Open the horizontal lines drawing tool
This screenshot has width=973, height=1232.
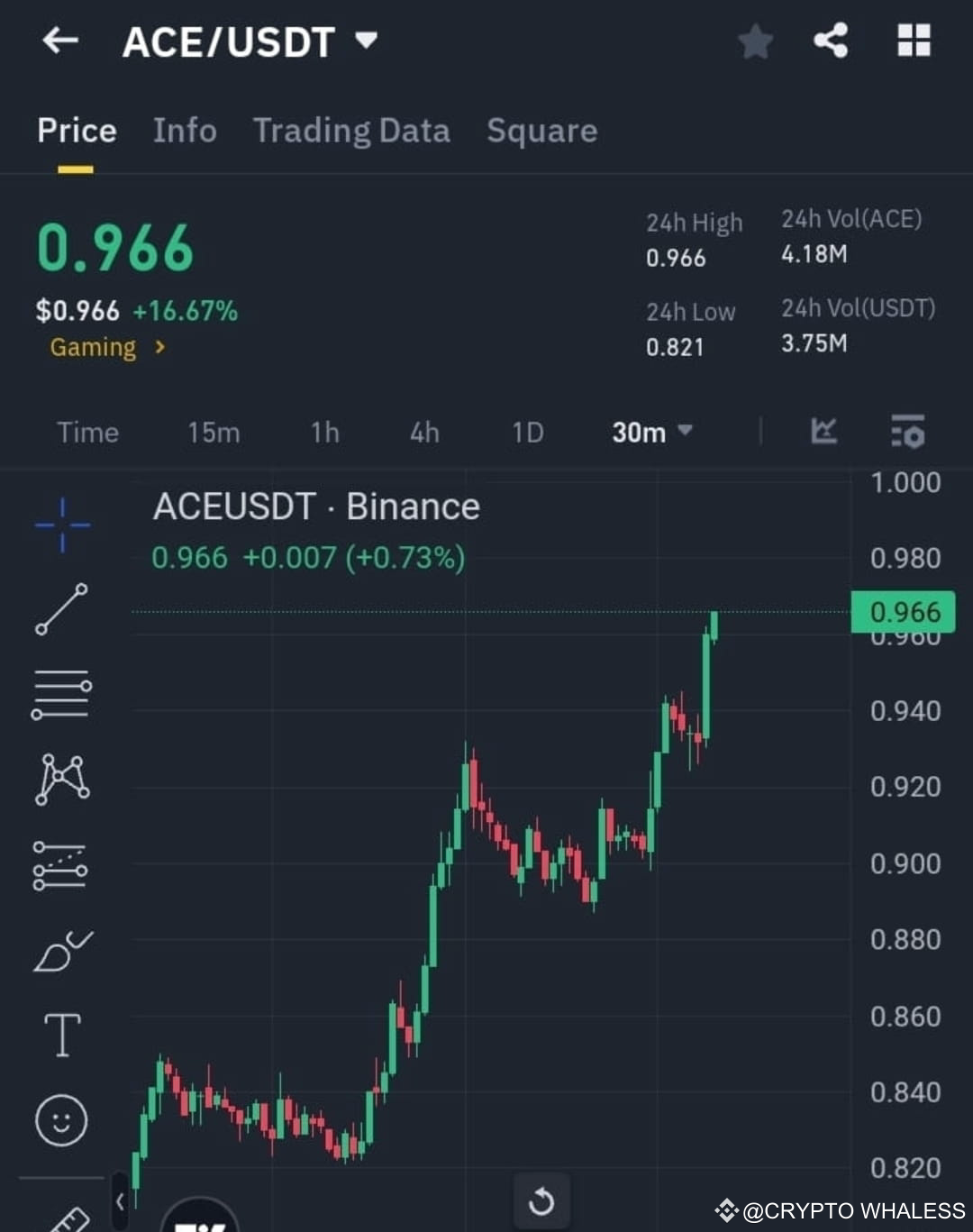(61, 694)
